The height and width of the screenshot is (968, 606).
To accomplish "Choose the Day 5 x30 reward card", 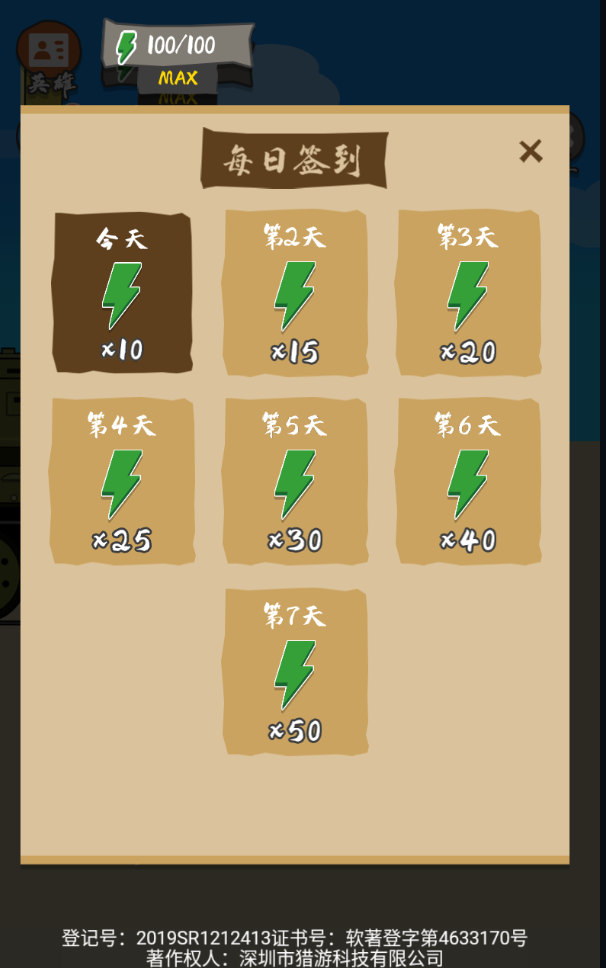I will (295, 482).
